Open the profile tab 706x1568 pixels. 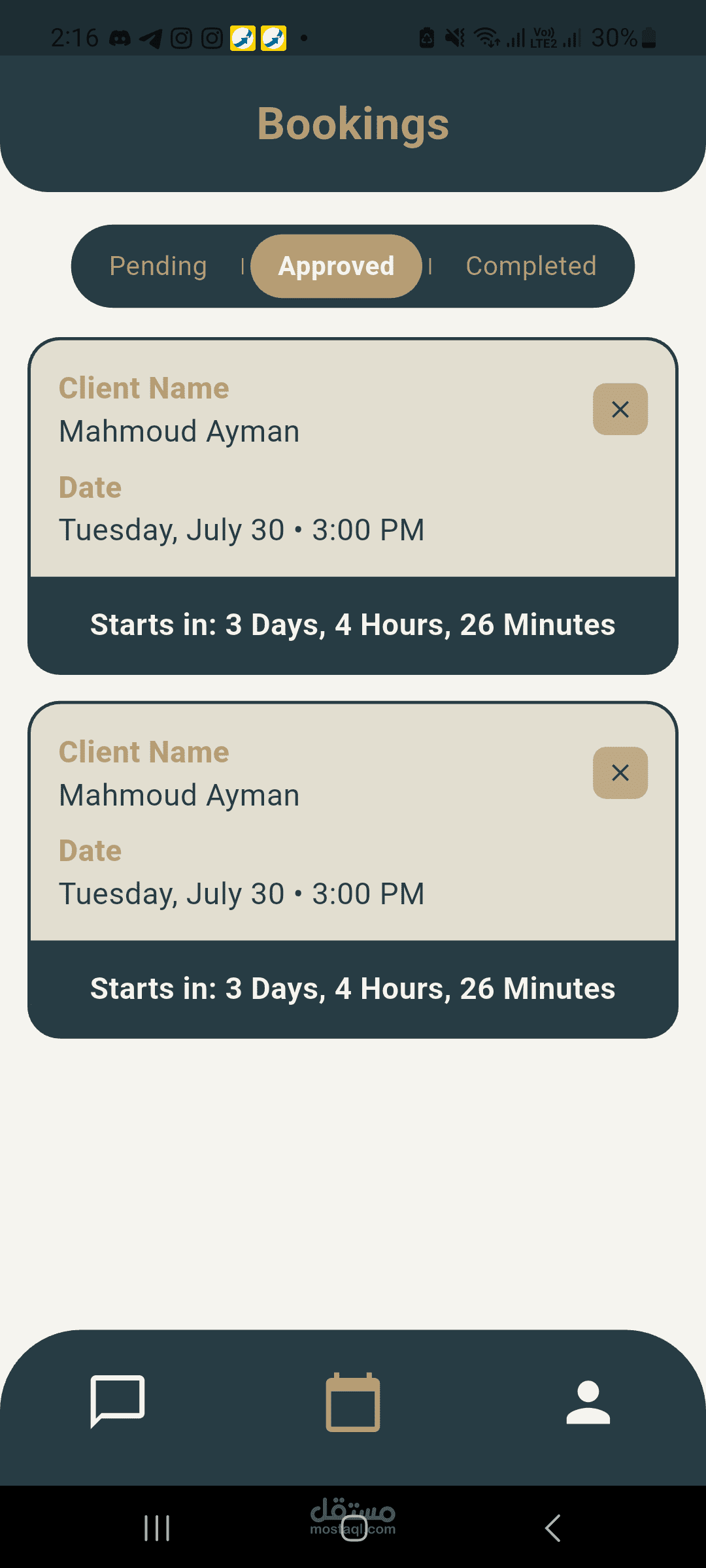pos(588,1403)
